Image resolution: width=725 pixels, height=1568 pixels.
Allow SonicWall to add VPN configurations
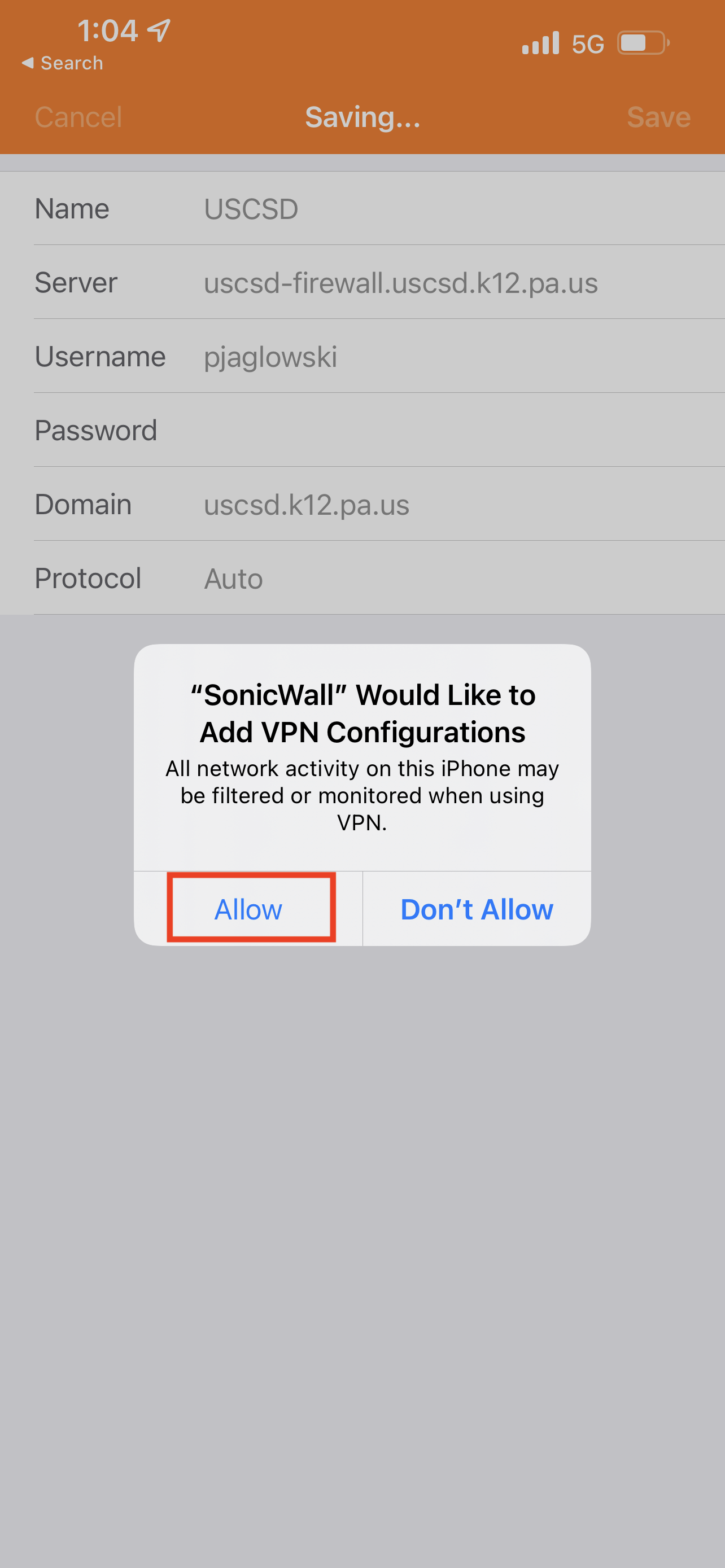(248, 909)
